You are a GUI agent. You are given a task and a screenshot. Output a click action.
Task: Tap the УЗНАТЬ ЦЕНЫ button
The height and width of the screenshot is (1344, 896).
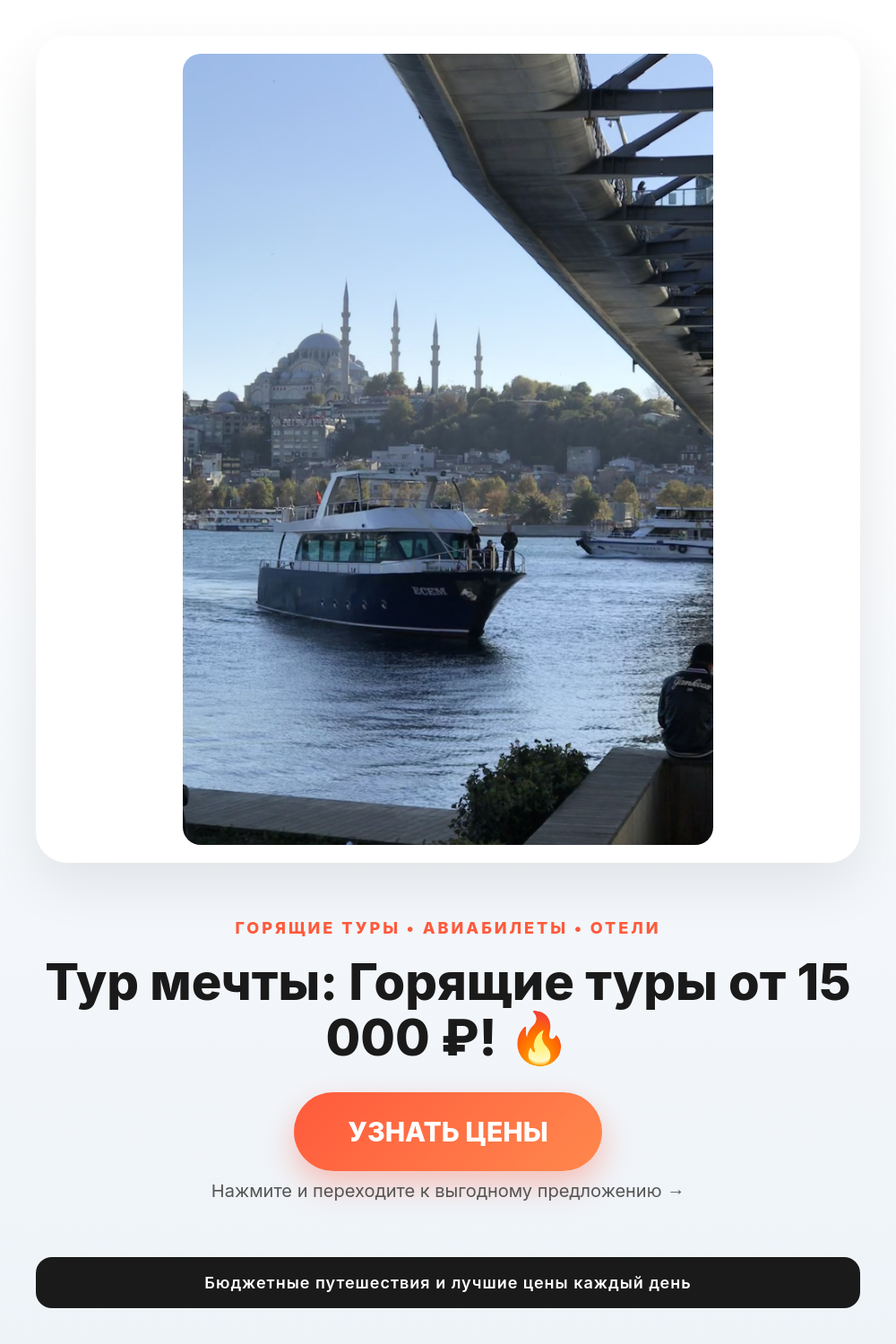(x=448, y=1131)
